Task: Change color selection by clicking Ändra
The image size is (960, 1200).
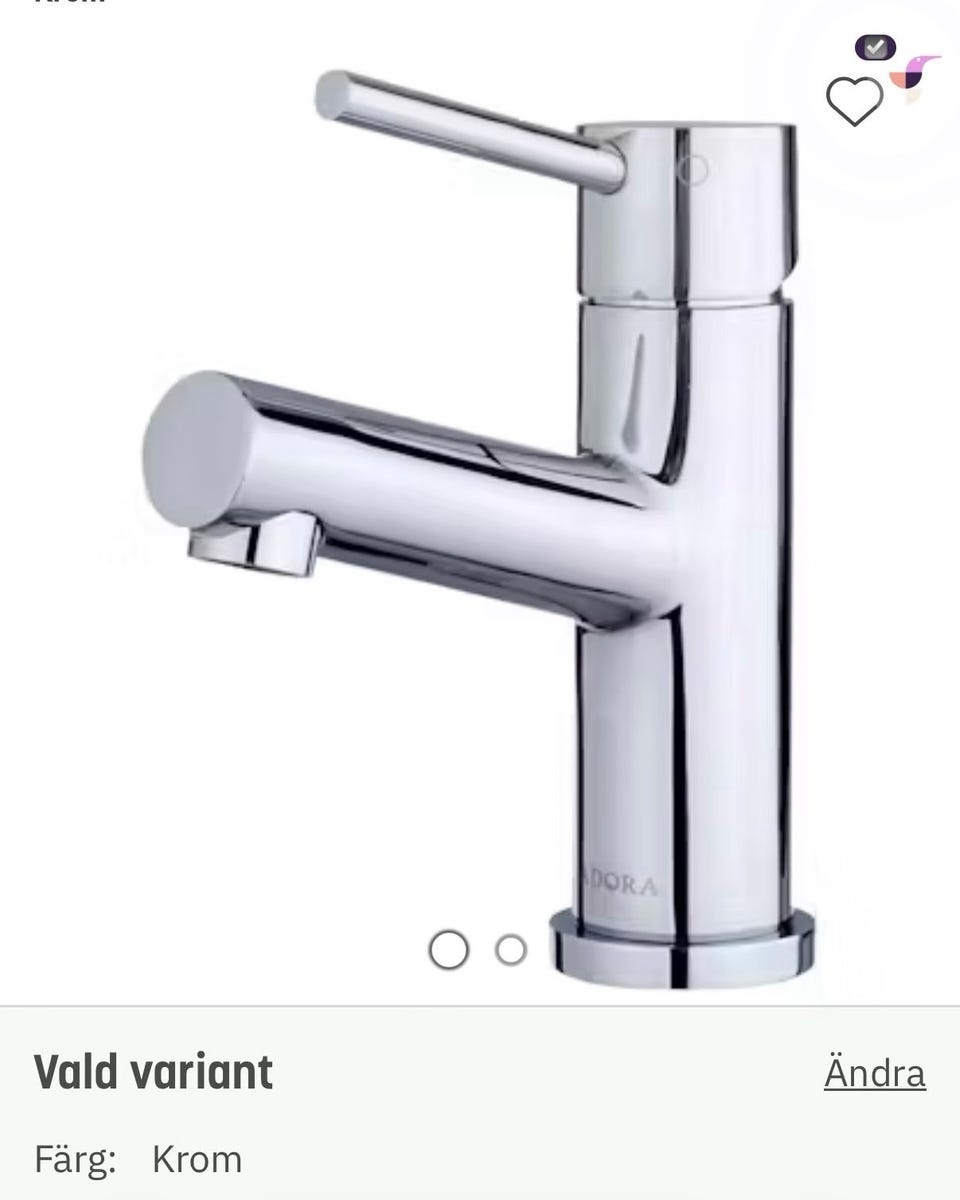Action: click(x=874, y=1072)
